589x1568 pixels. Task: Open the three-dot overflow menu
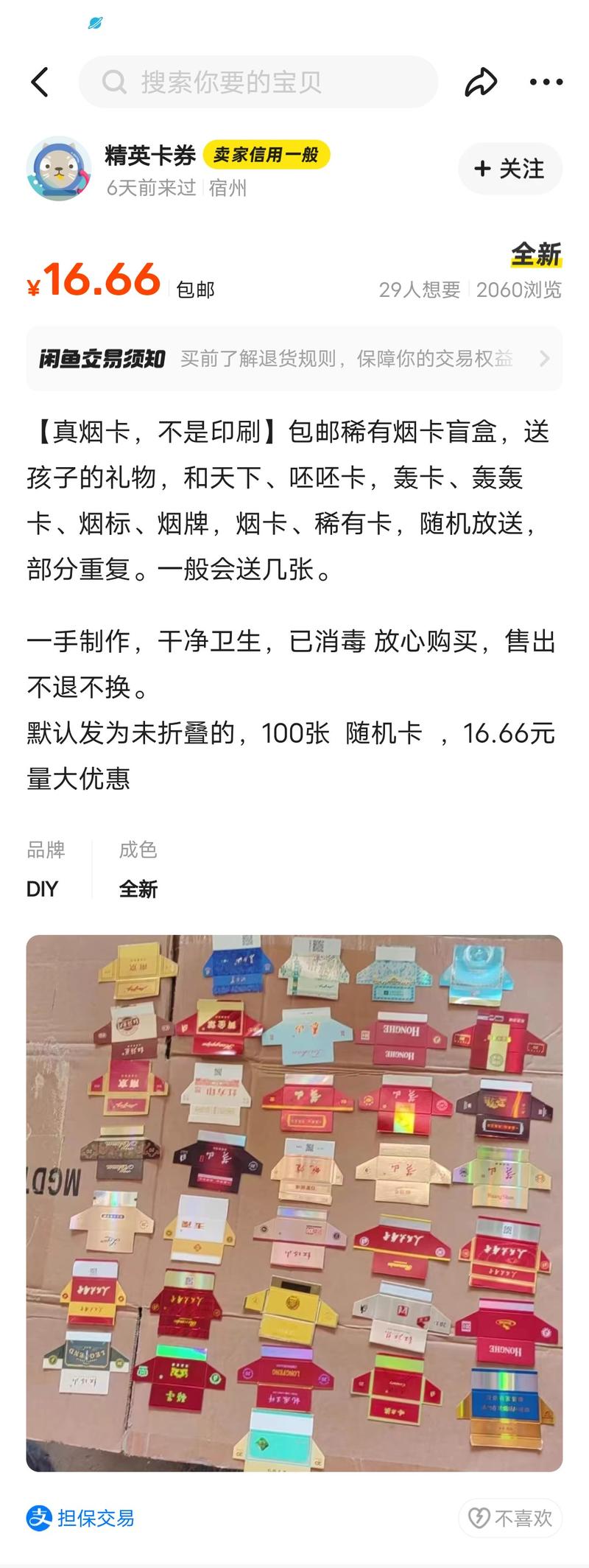click(546, 82)
